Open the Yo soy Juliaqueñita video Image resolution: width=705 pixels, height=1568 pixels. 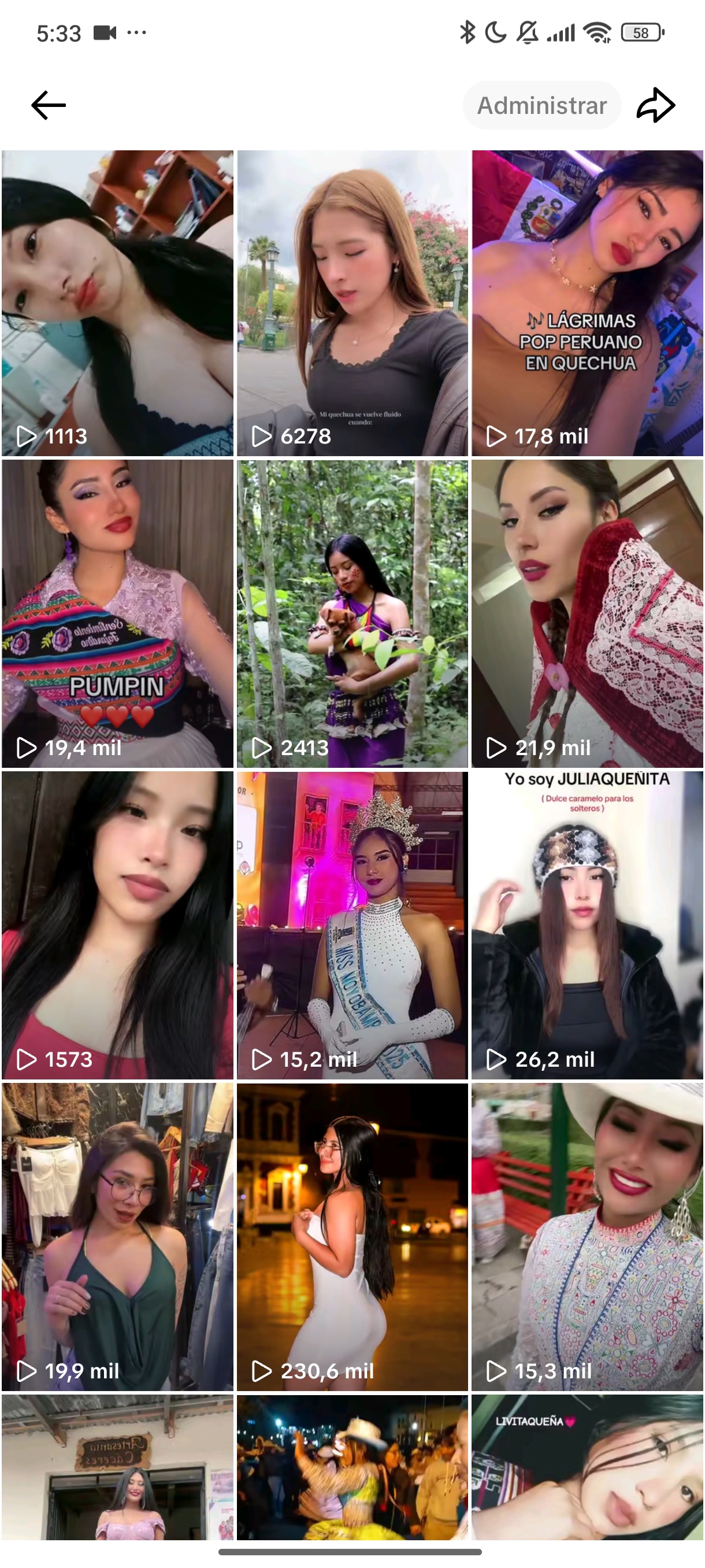click(x=587, y=925)
